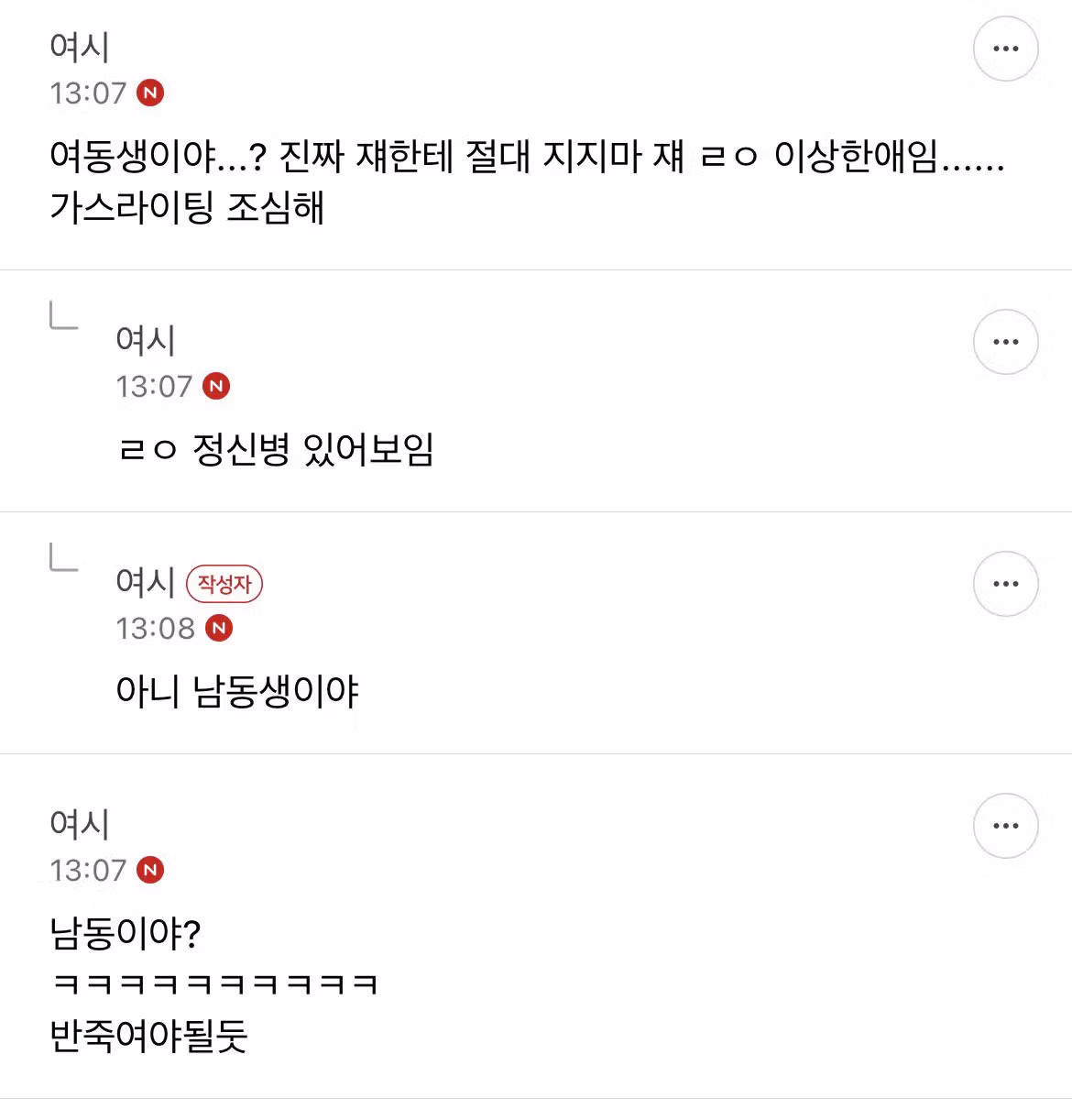Click the options icon beside the 작성자 comment
This screenshot has height=1120, width=1072.
tap(1005, 584)
